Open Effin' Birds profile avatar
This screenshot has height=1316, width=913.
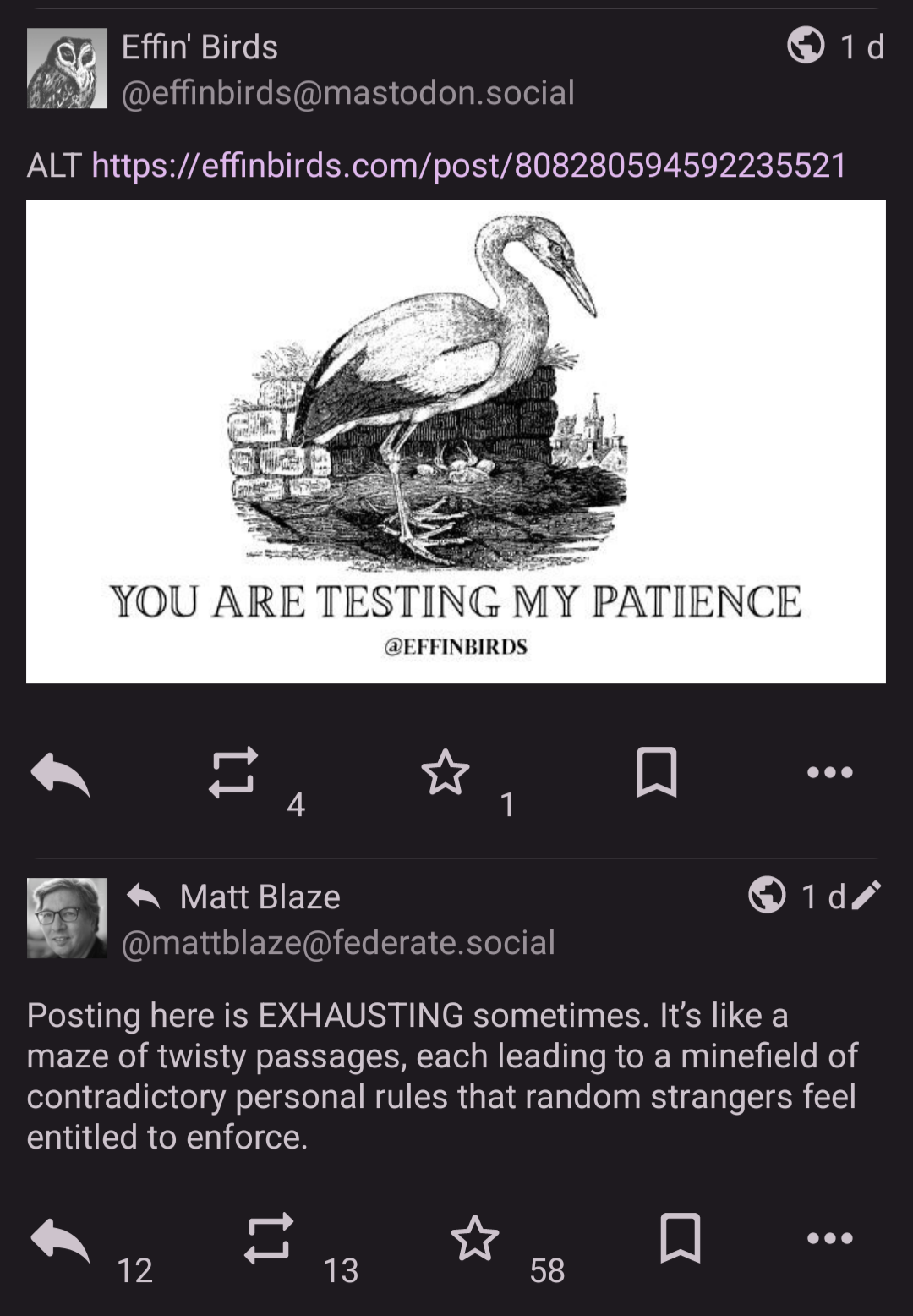67,68
